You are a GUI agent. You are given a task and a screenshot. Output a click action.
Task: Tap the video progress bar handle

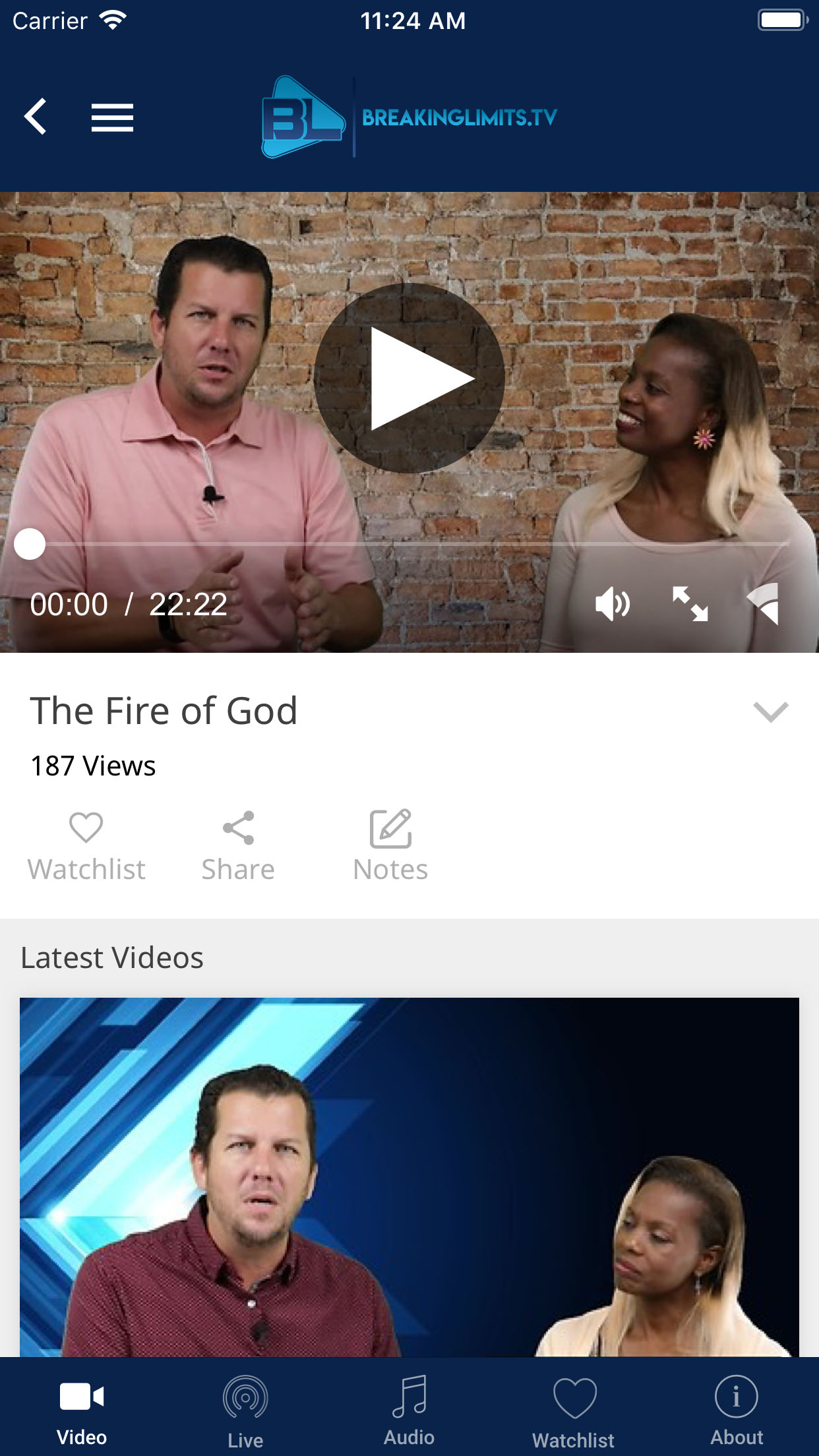coord(30,544)
